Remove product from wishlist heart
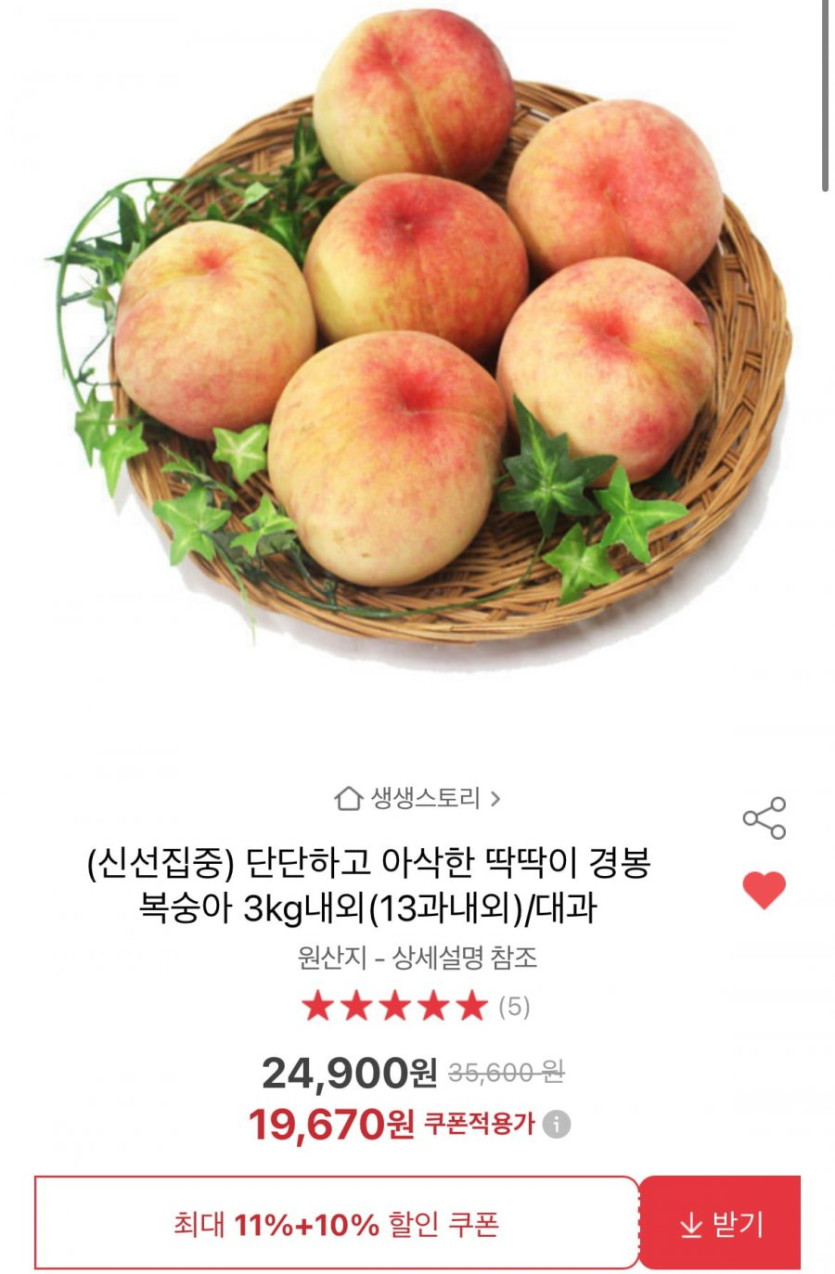Image resolution: width=835 pixels, height=1274 pixels. tap(764, 890)
